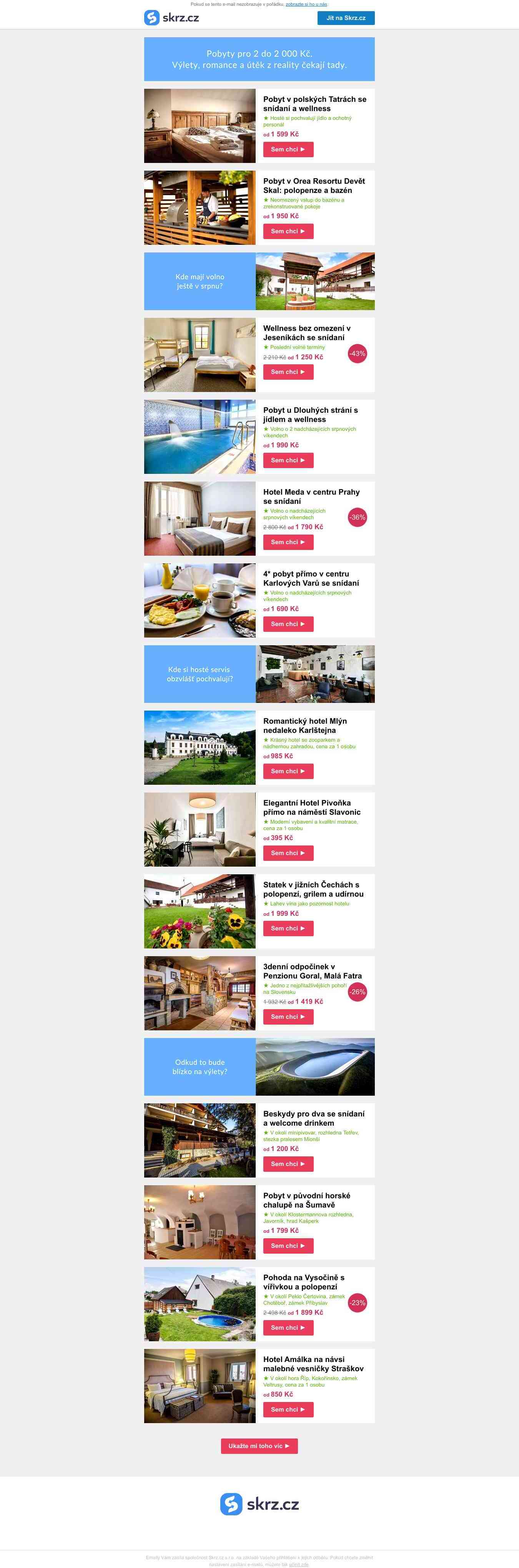Open the 'učinit zde' unsubscribe link

click(298, 1564)
